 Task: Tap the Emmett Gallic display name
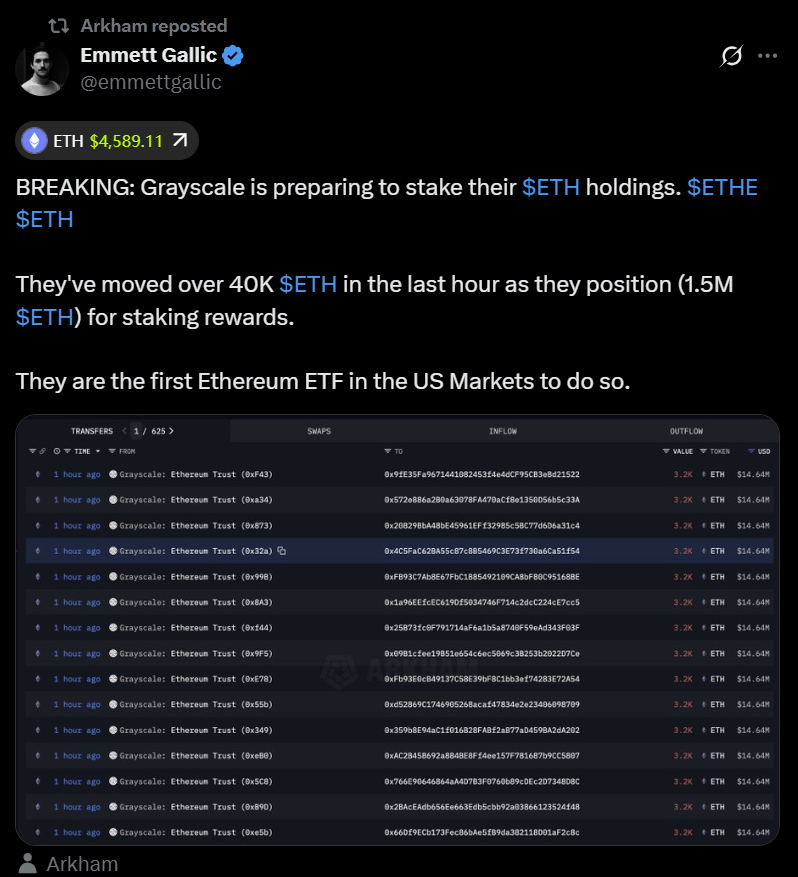click(147, 55)
